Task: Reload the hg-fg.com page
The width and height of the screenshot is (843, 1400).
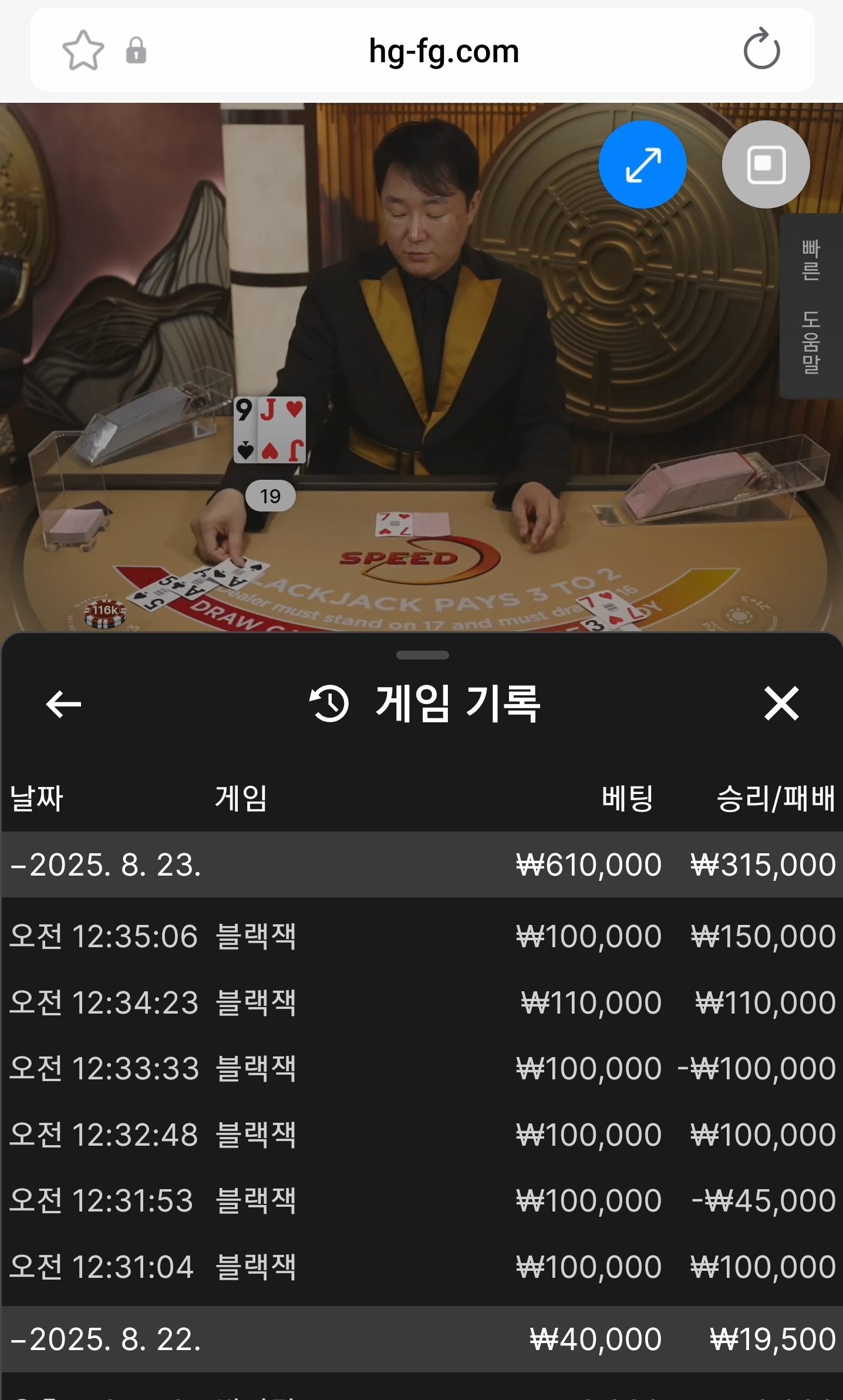Action: click(x=761, y=49)
